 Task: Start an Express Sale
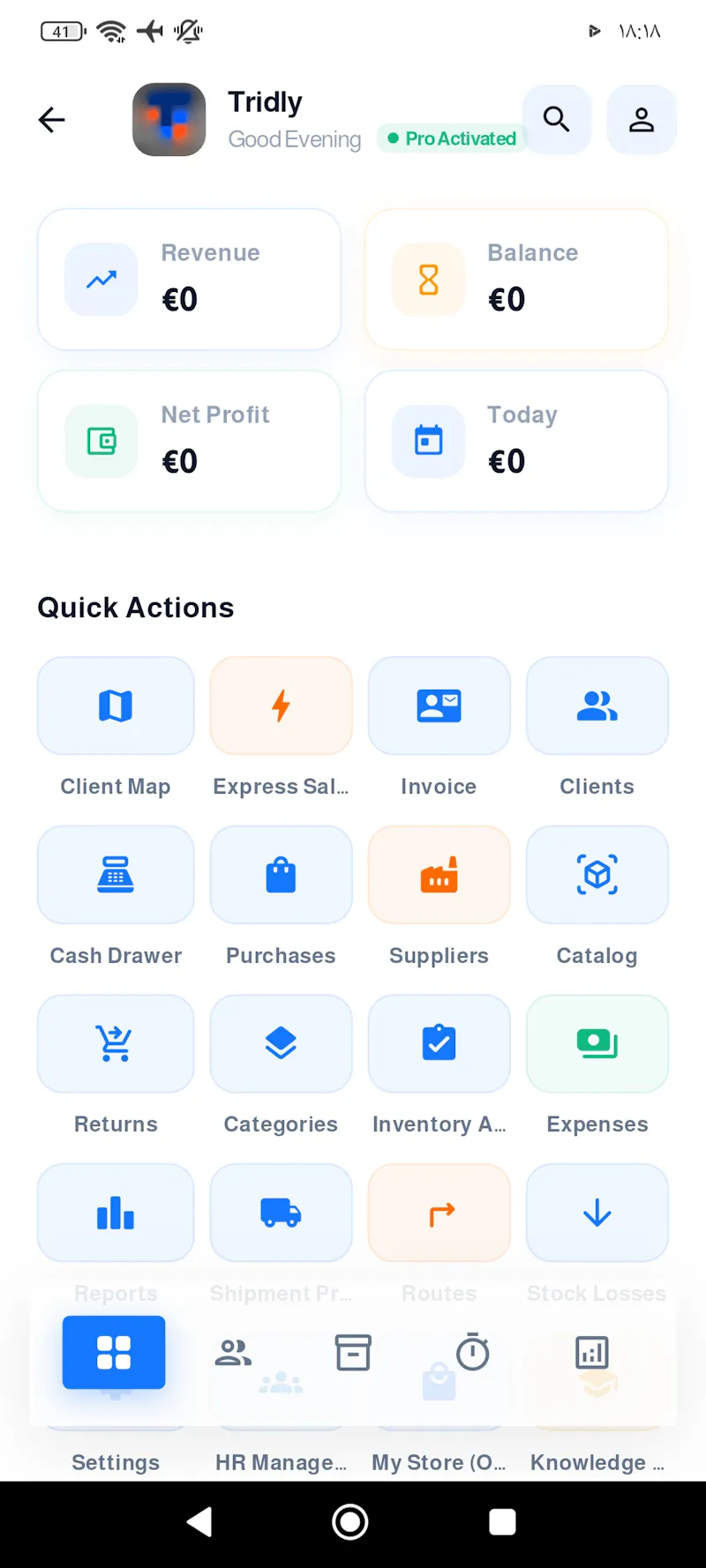[281, 706]
